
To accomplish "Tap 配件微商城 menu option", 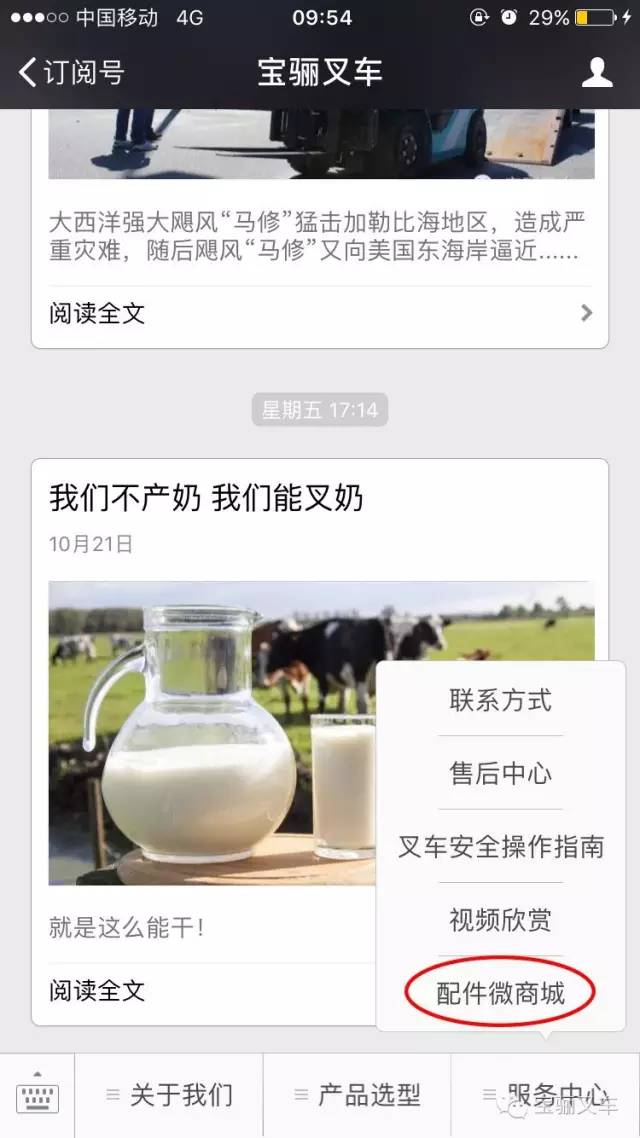I will (x=500, y=993).
